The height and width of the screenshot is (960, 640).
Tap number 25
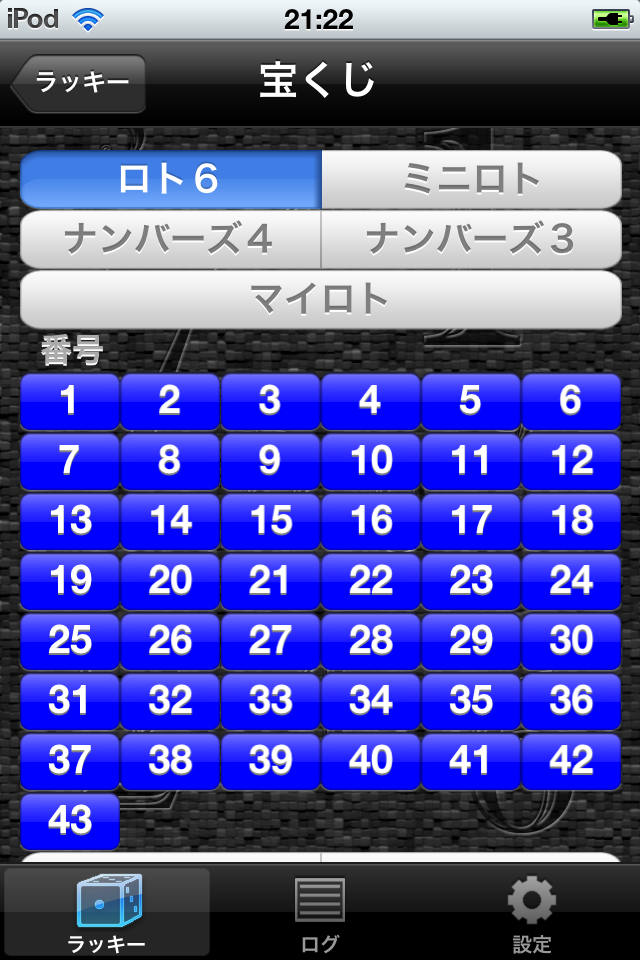70,642
